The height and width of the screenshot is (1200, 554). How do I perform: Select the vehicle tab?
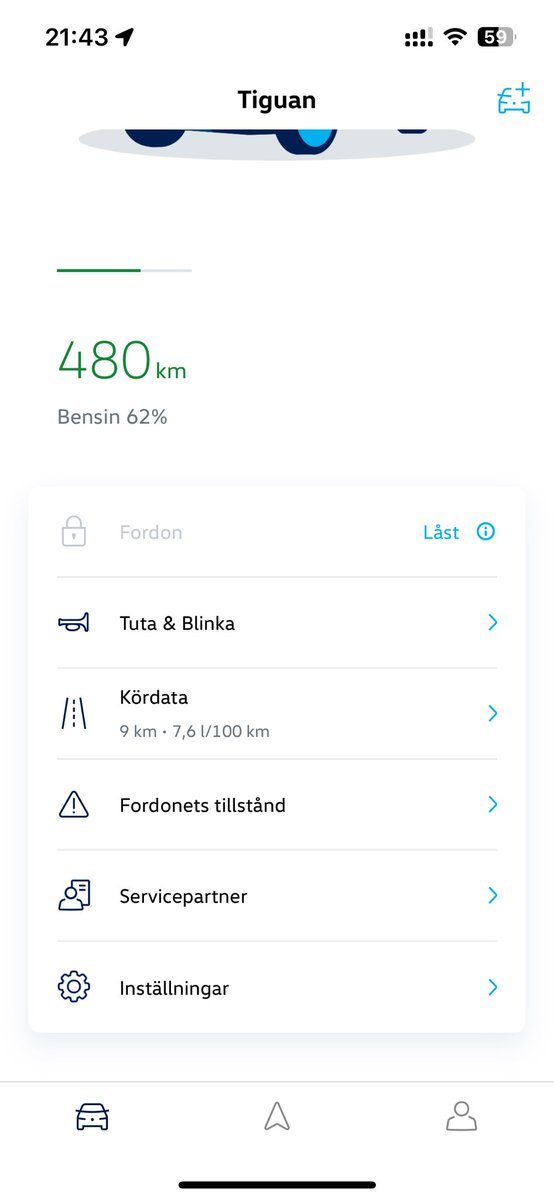tap(93, 1117)
